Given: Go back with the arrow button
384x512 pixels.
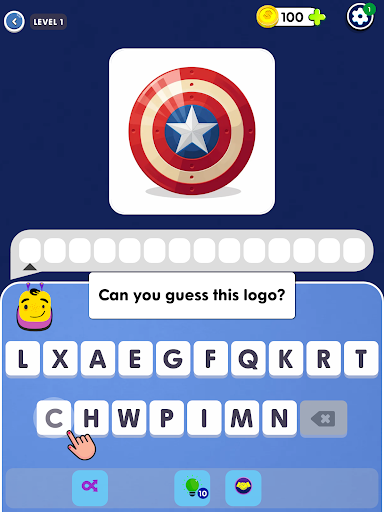Looking at the screenshot, I should click(14, 22).
